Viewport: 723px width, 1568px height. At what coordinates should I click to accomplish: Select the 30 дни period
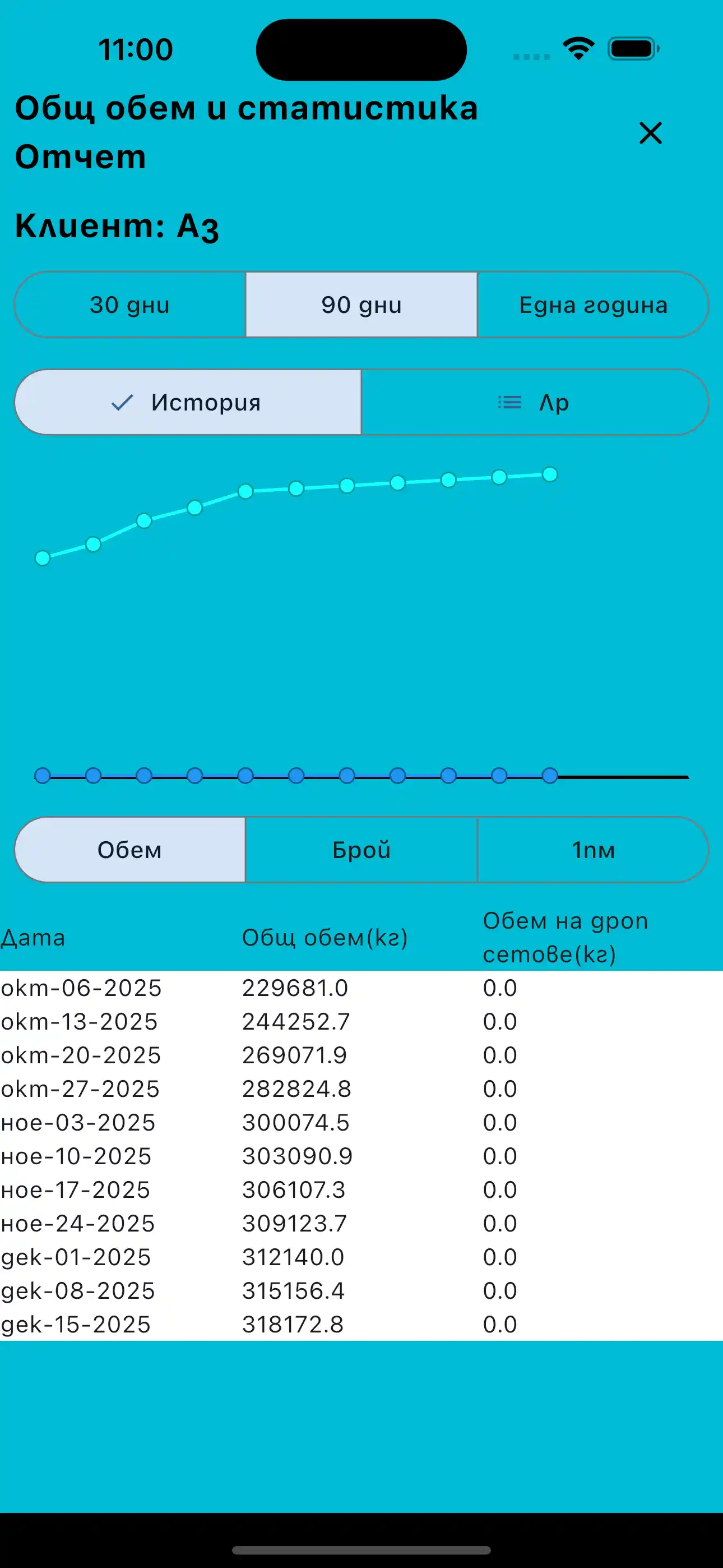point(129,305)
